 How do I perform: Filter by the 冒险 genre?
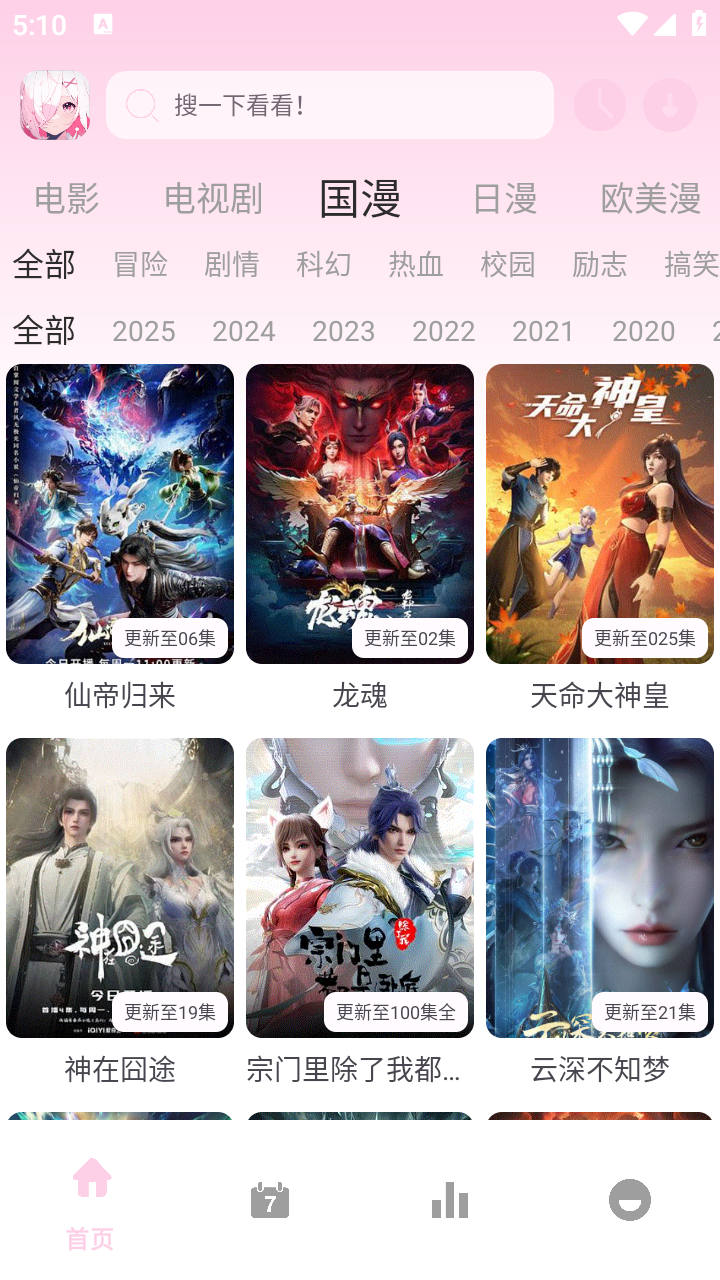click(141, 264)
